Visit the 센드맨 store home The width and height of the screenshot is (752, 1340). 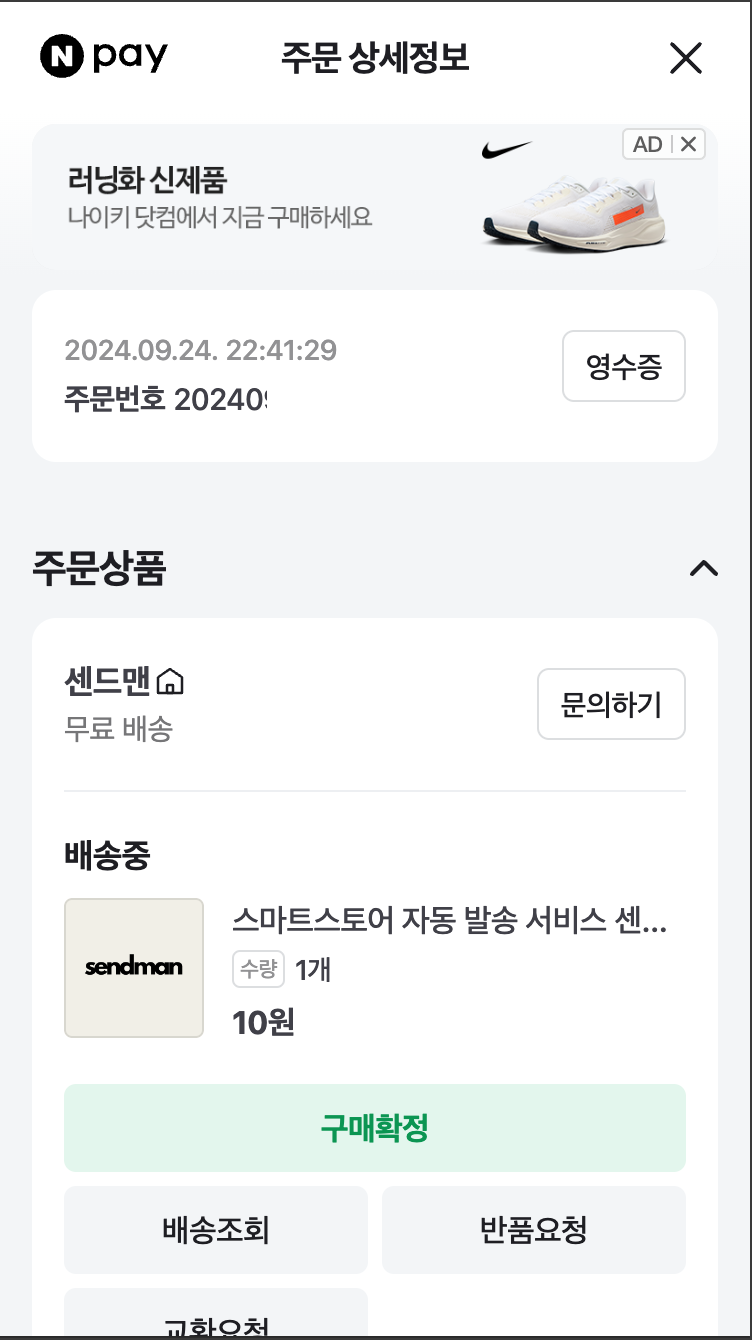(124, 682)
